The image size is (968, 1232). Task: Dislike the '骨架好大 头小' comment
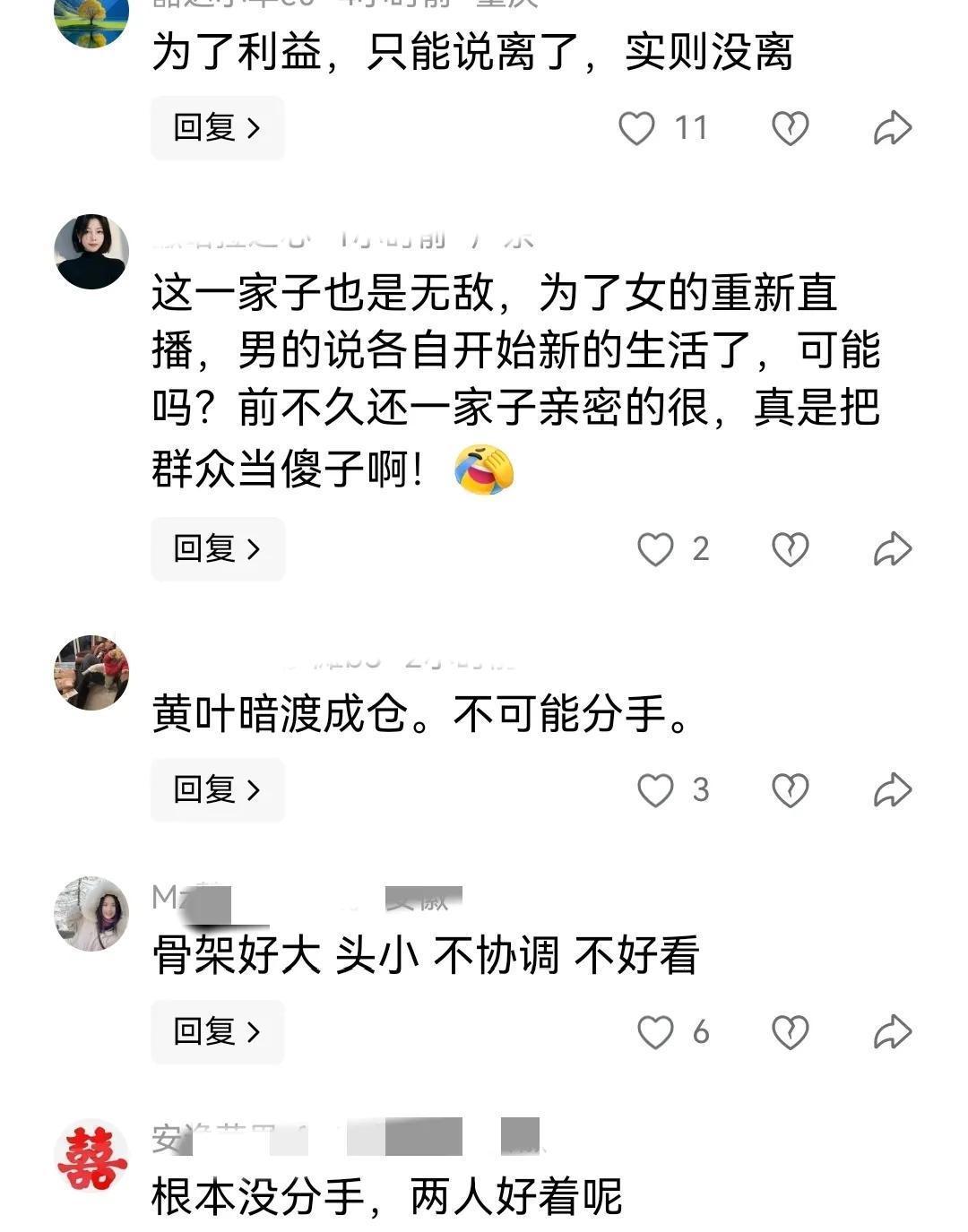(791, 1032)
